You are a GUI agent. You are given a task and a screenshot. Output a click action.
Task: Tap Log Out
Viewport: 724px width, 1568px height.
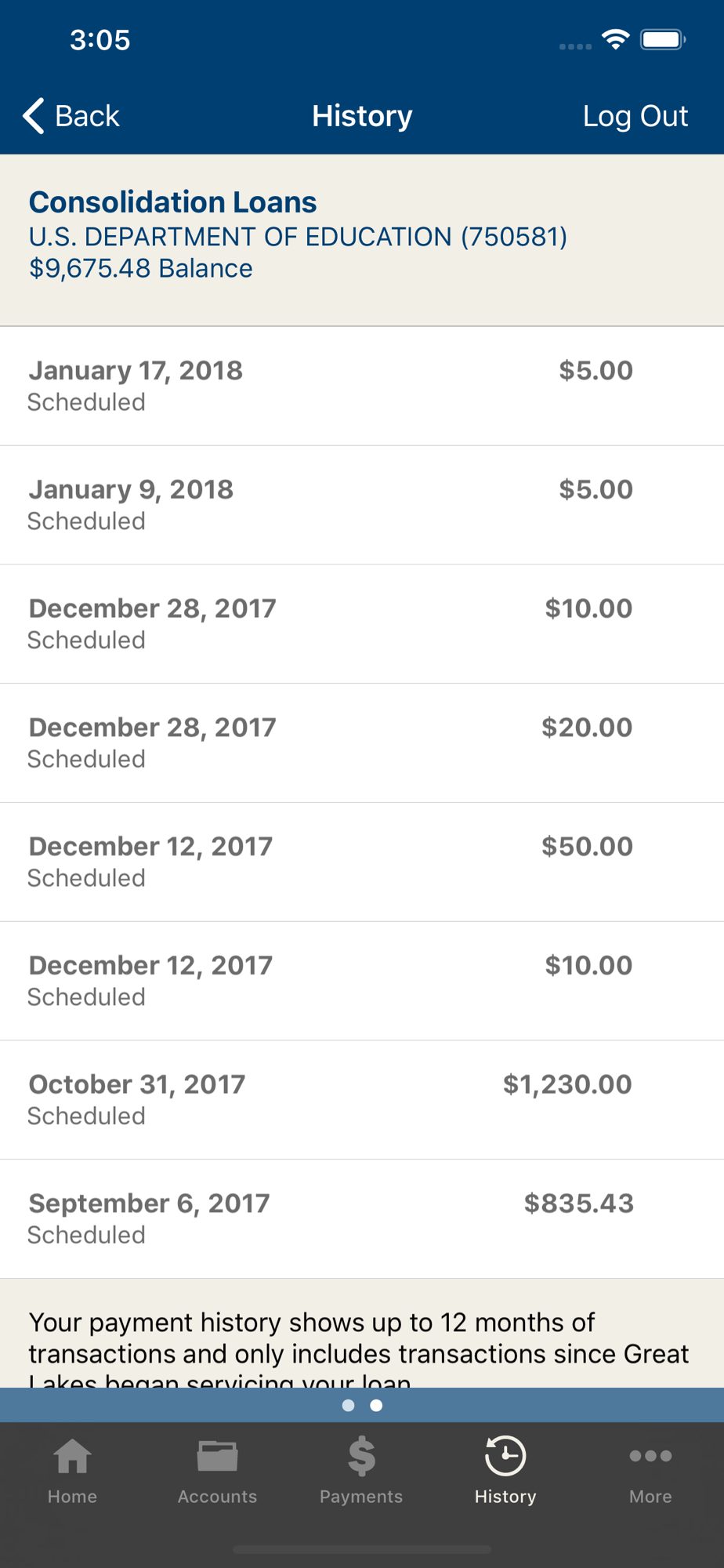click(635, 116)
